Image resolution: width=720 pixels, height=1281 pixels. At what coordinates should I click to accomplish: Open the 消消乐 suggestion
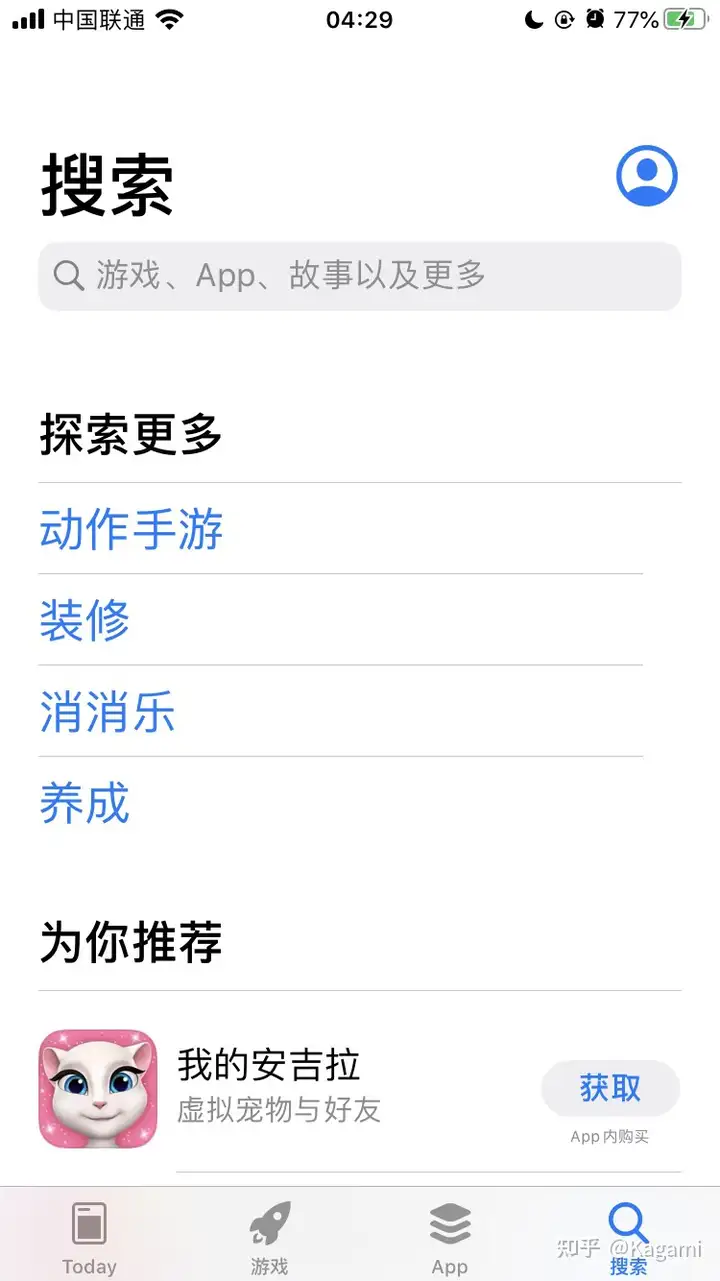click(108, 711)
